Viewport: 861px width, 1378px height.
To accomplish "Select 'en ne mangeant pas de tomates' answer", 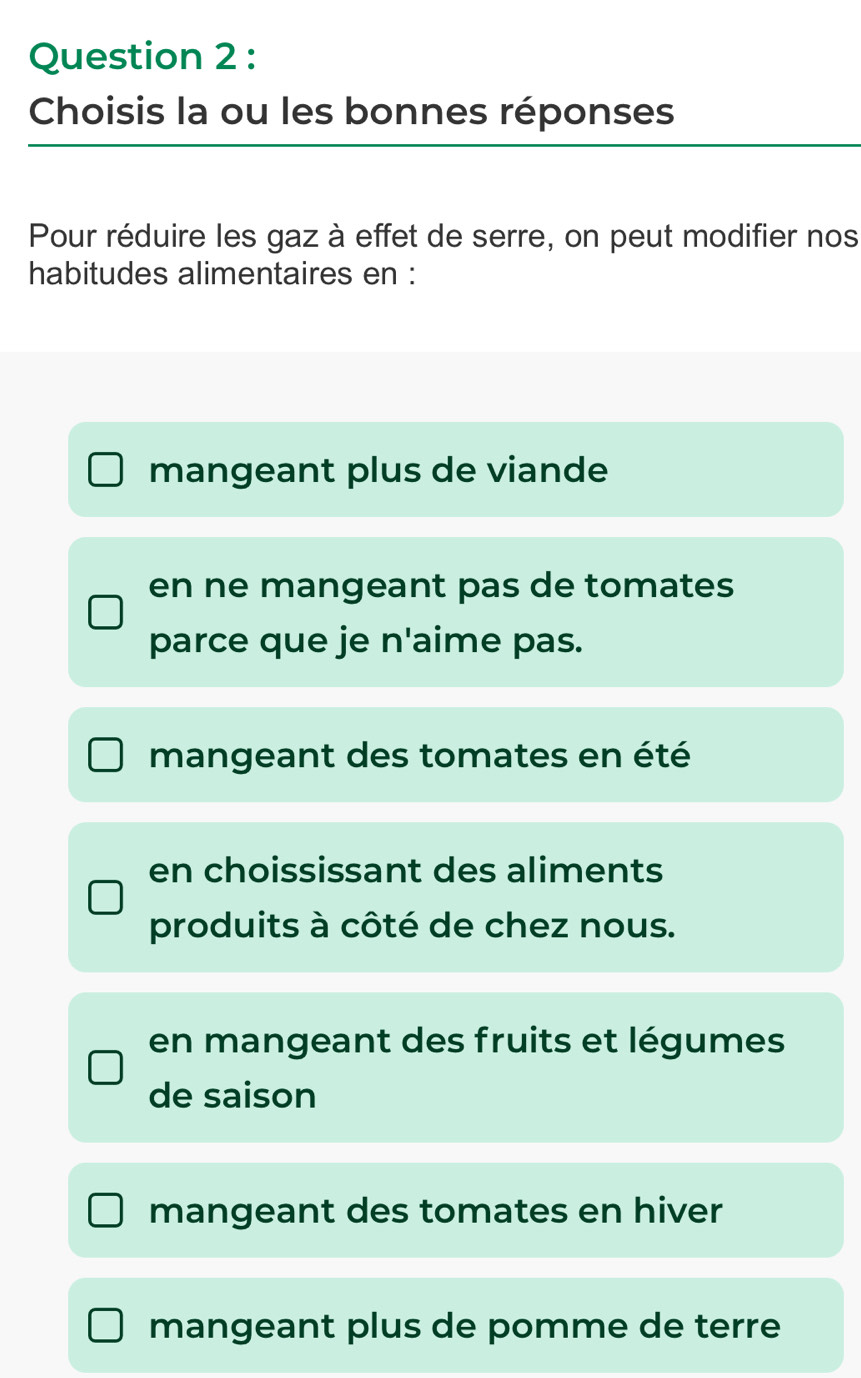I will click(106, 612).
